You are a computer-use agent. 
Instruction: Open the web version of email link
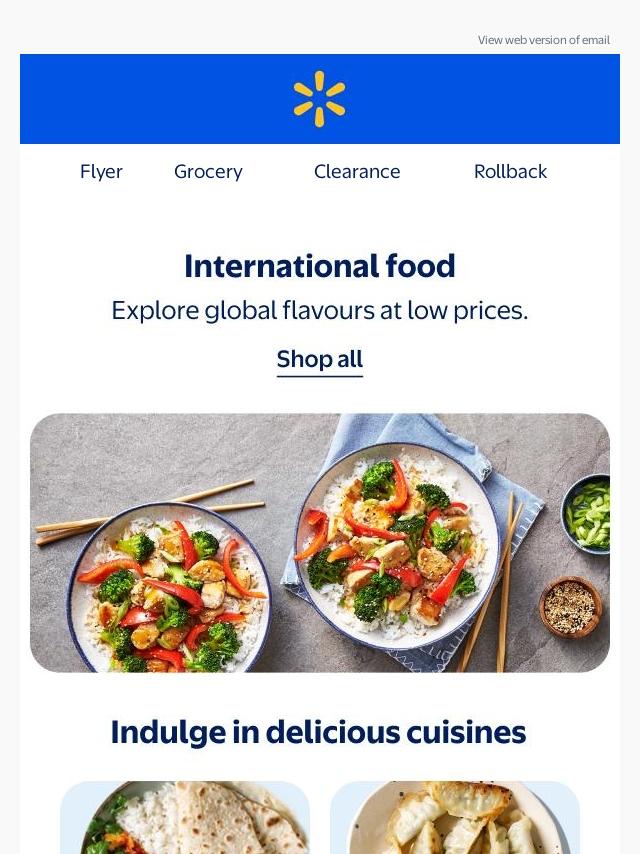pos(543,40)
